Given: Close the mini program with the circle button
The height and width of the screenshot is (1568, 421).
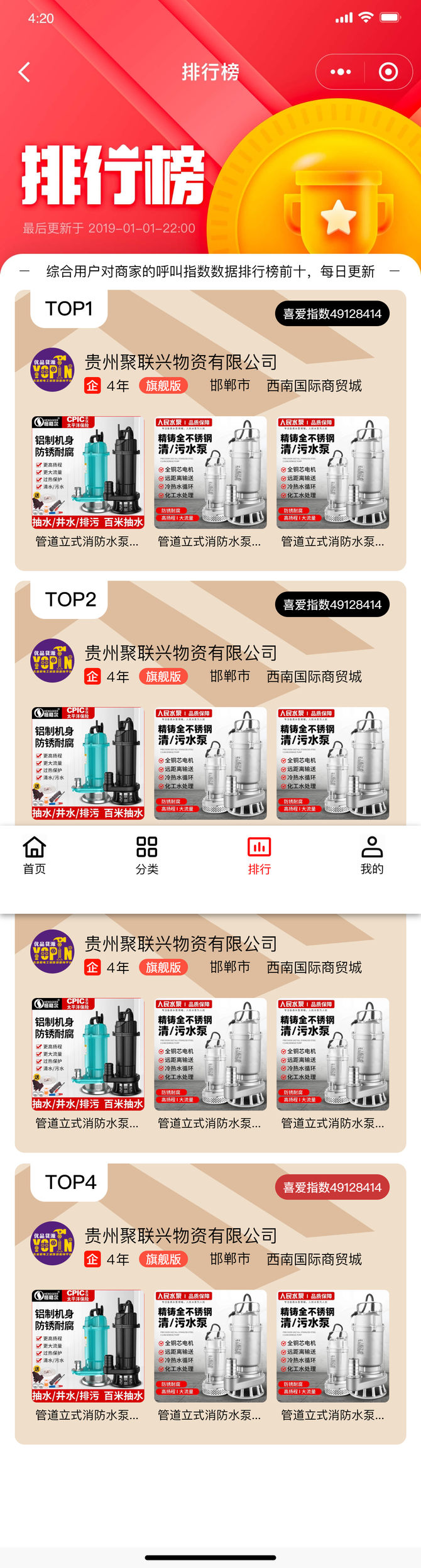Looking at the screenshot, I should [x=388, y=72].
